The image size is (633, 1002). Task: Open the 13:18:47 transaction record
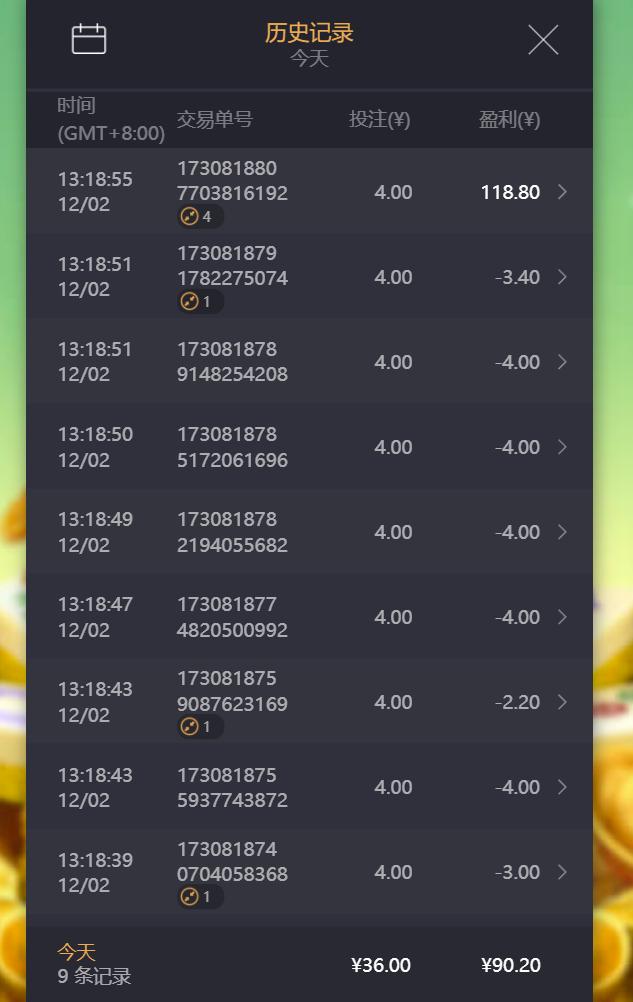tap(309, 617)
